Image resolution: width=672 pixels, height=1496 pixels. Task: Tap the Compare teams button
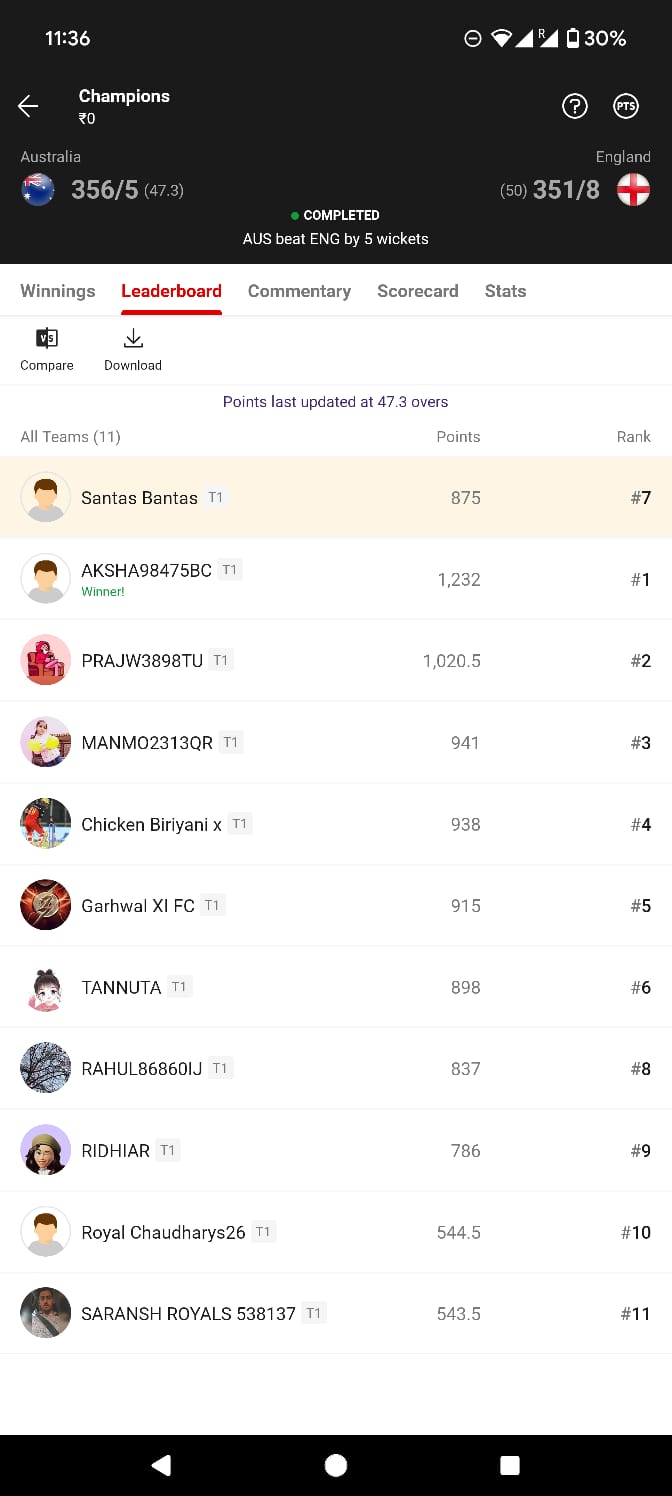(x=47, y=349)
